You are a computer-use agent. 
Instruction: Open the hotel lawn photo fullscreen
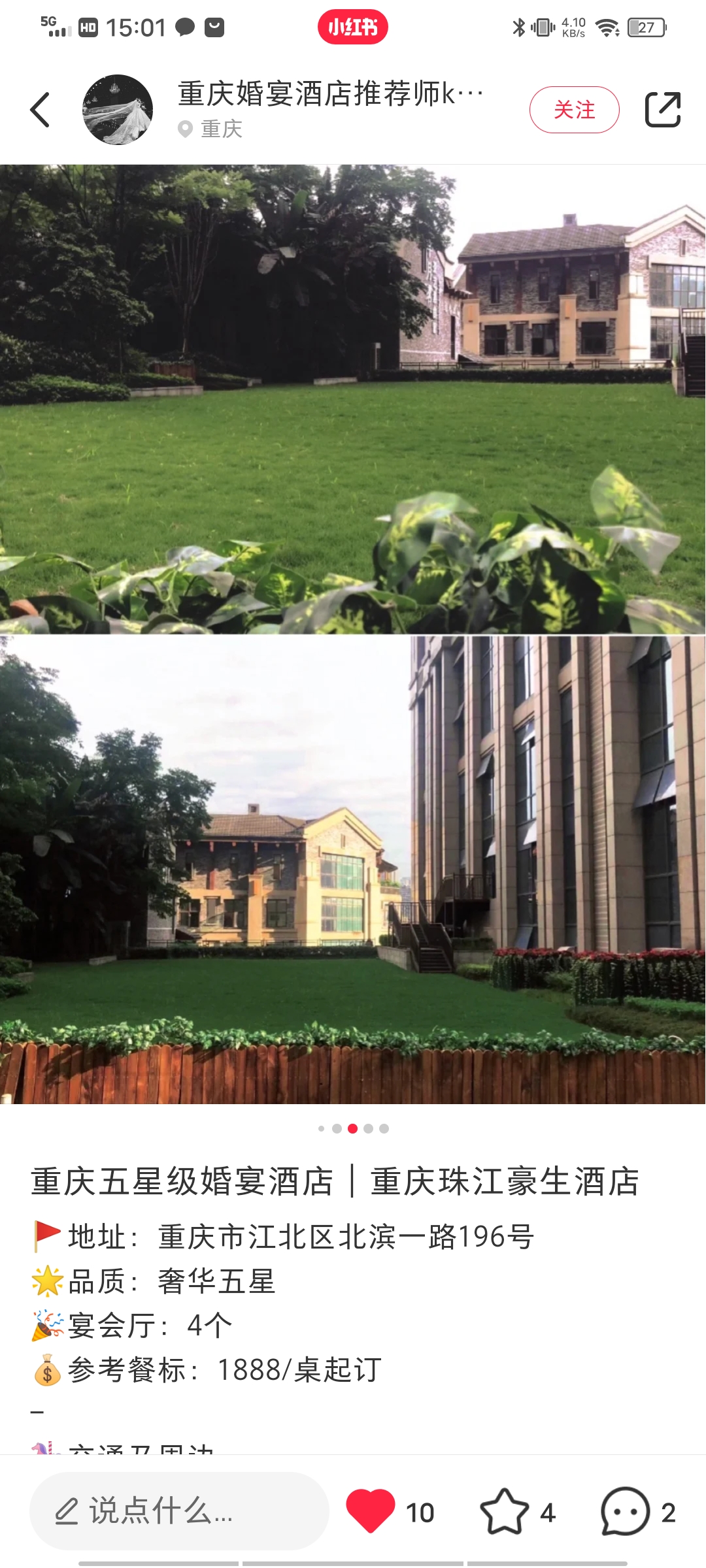point(353,634)
